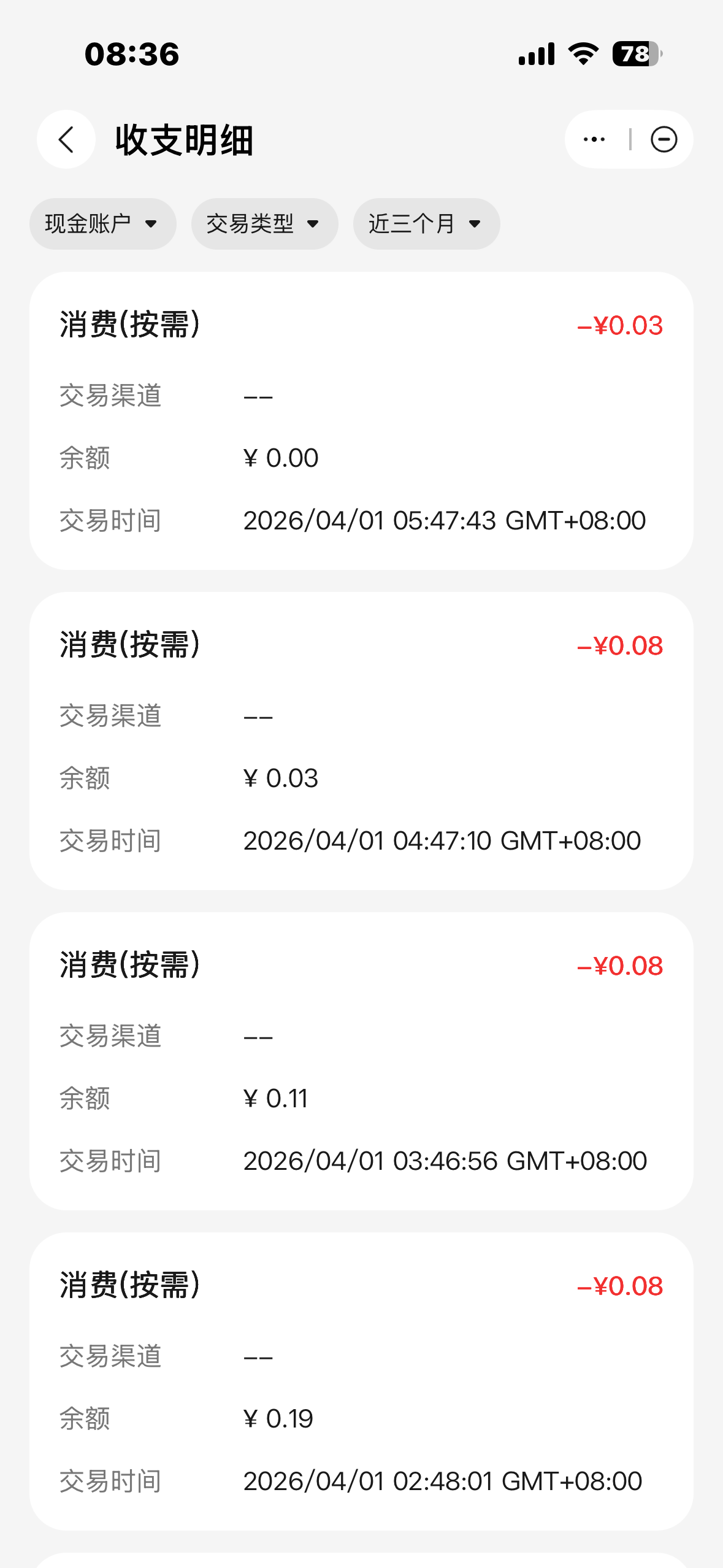This screenshot has width=723, height=1568.
Task: Change the 近三个月 time range
Action: click(426, 224)
